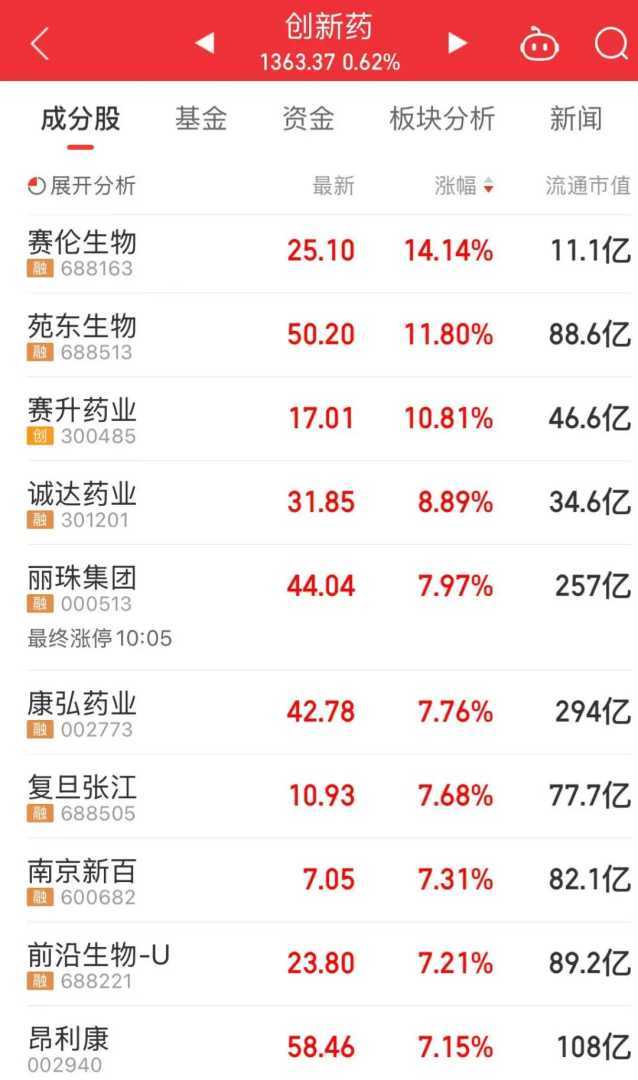
Task: Open search with the magnifier icon
Action: pos(609,44)
